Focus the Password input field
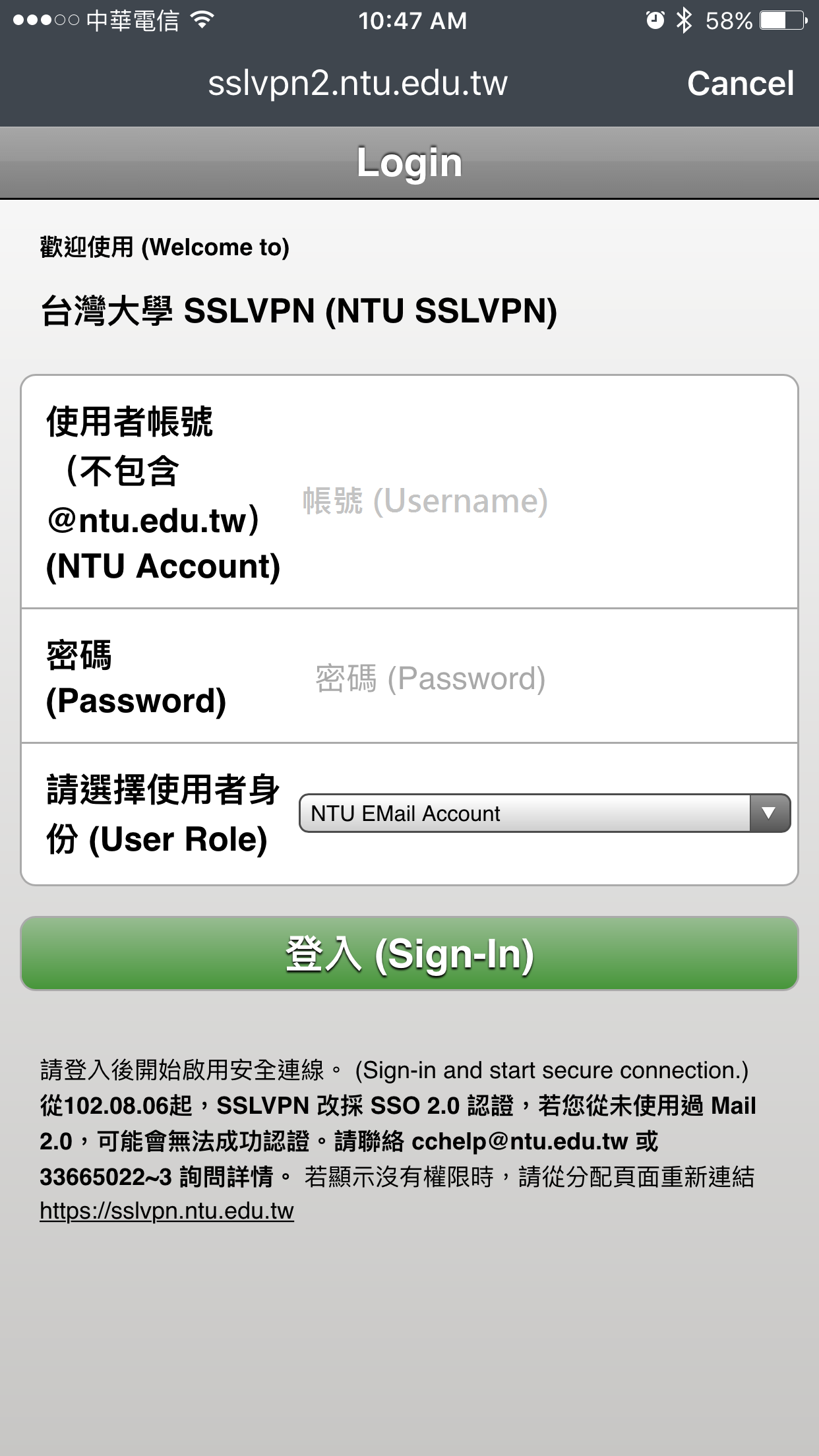 tap(544, 679)
